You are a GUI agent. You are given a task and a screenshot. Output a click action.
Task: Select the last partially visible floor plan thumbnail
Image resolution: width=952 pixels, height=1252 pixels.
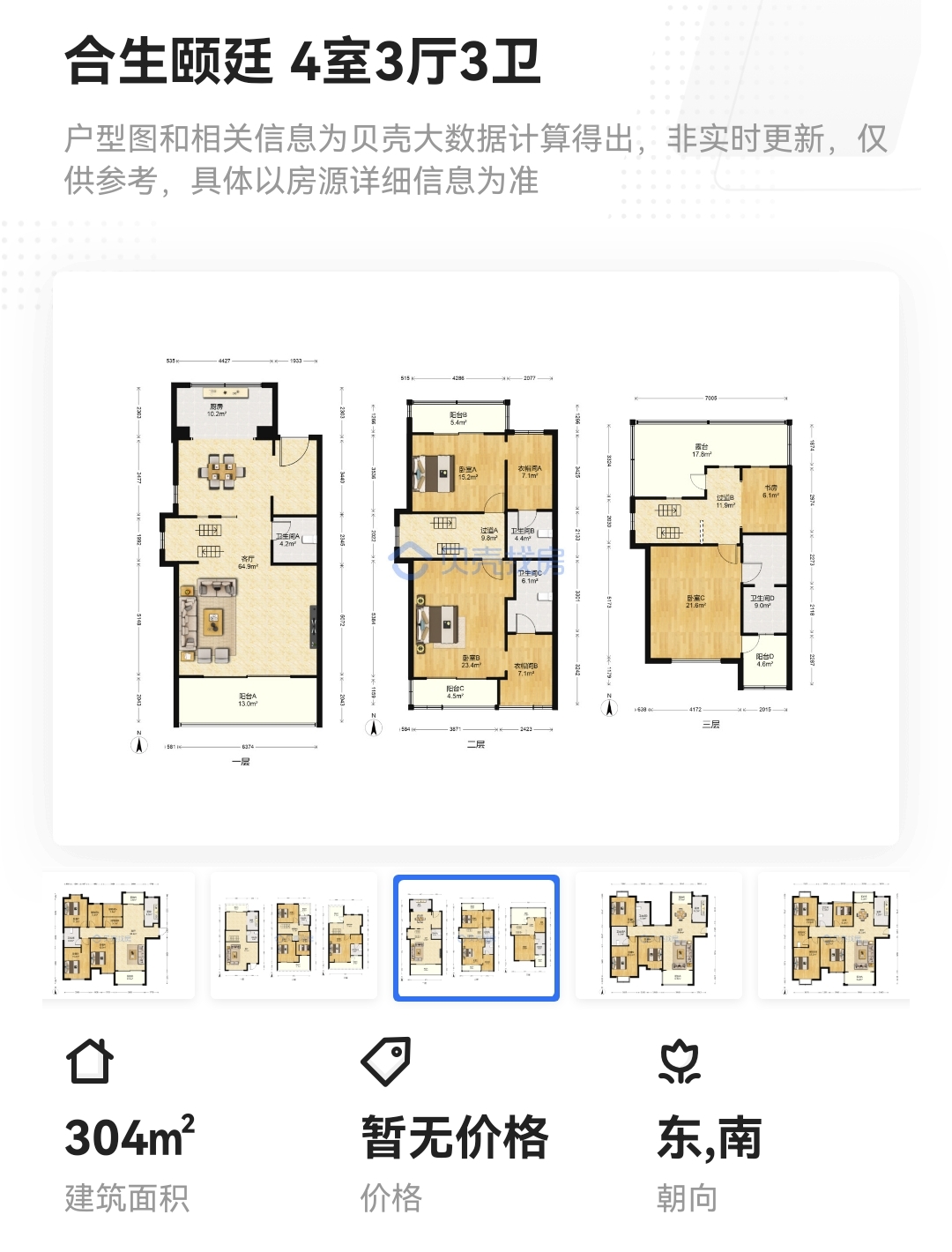point(834,936)
